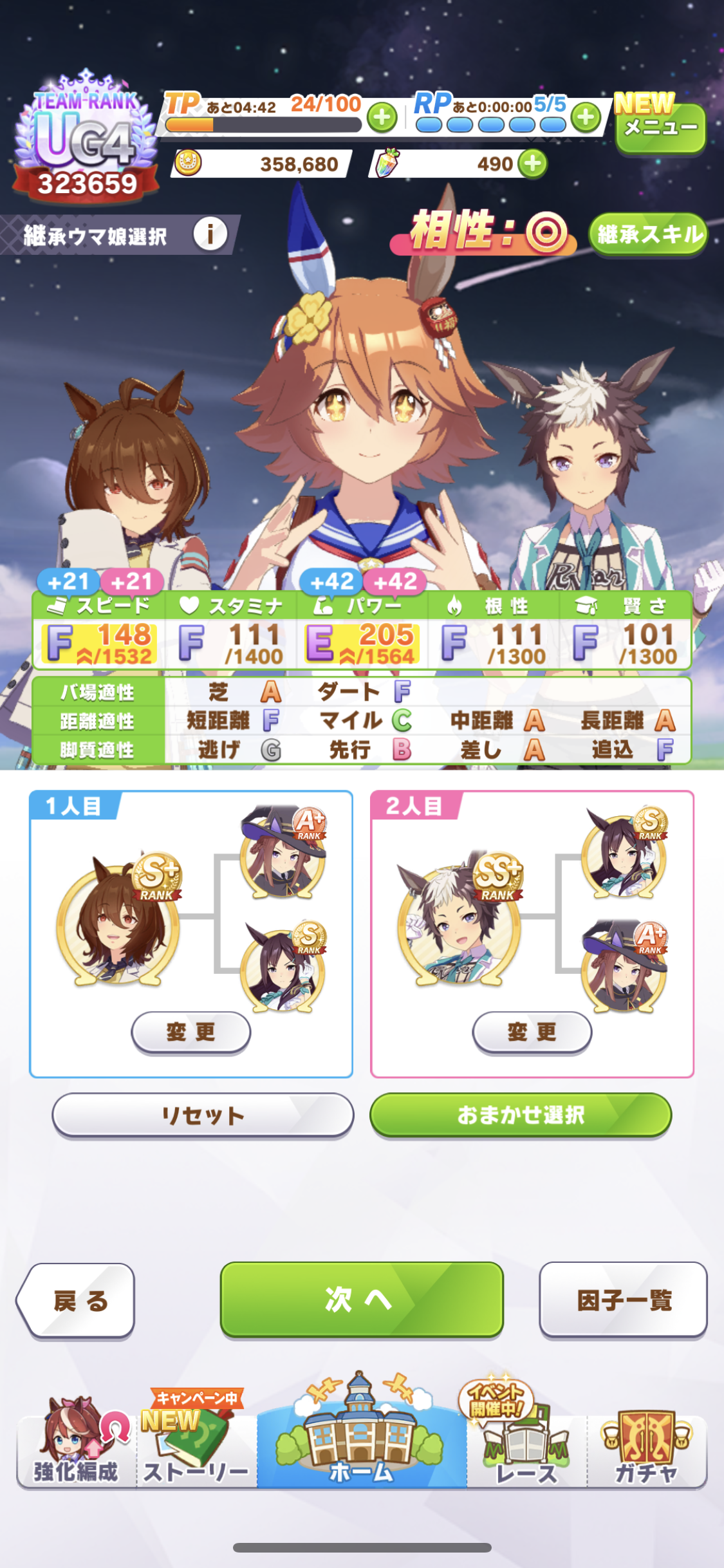
Task: Tap the plus icon to refill TP
Action: point(382,118)
